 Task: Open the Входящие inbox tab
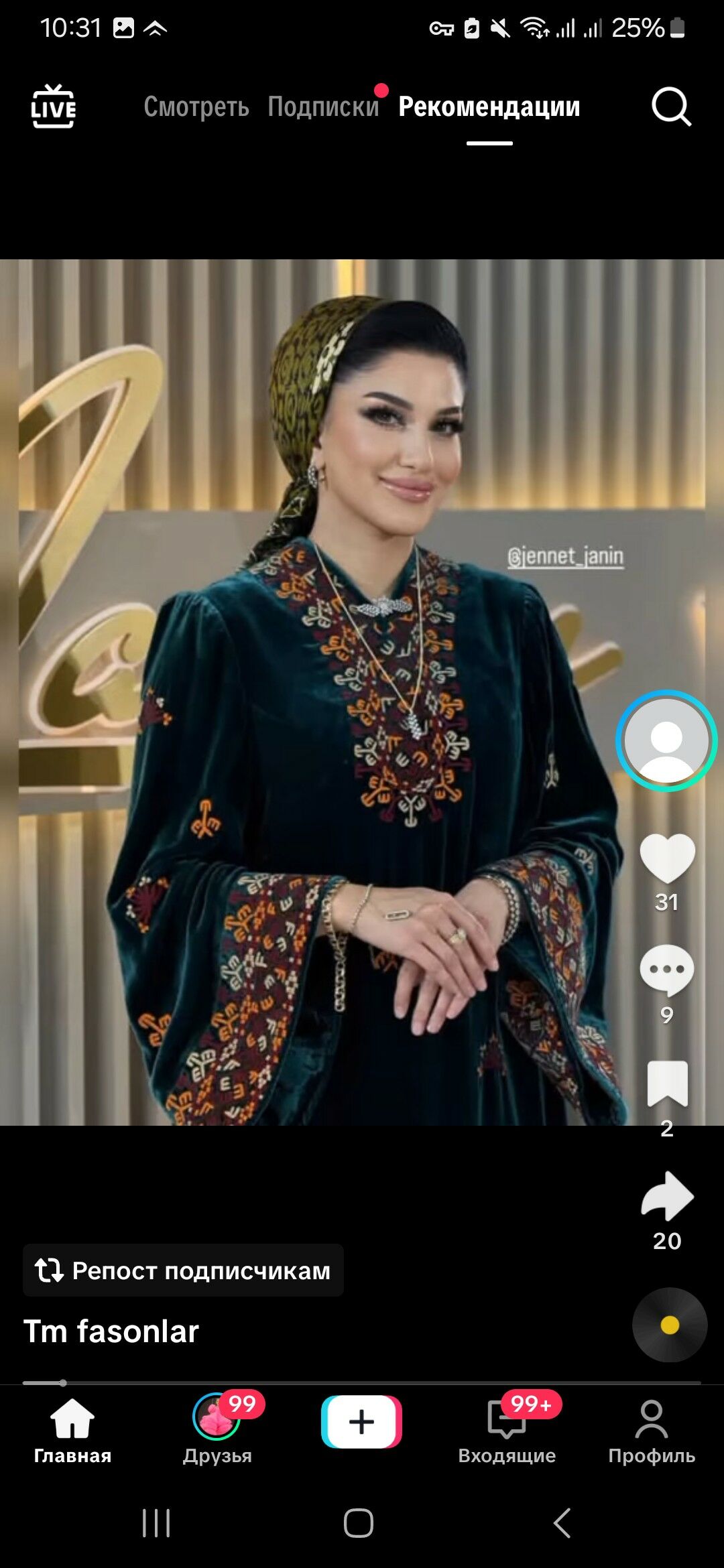pos(507,1430)
